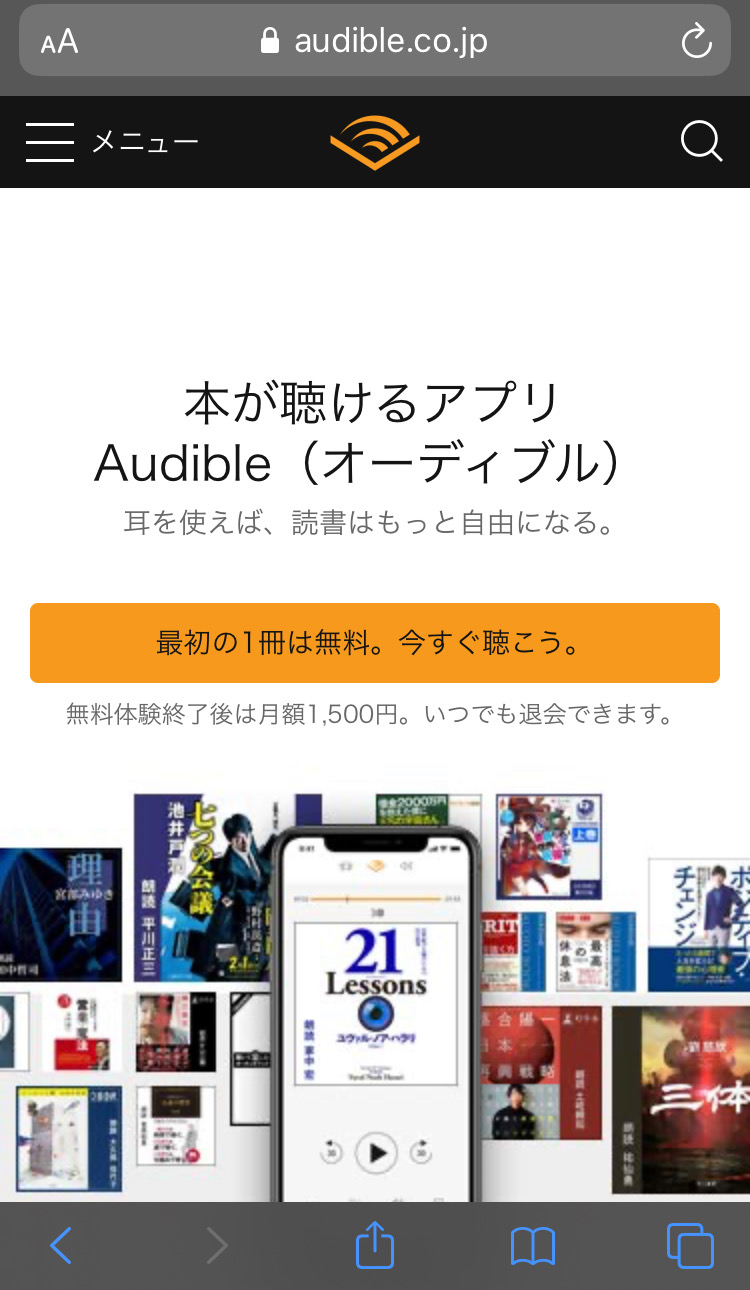Reload the page
750x1290 pixels.
pos(696,41)
